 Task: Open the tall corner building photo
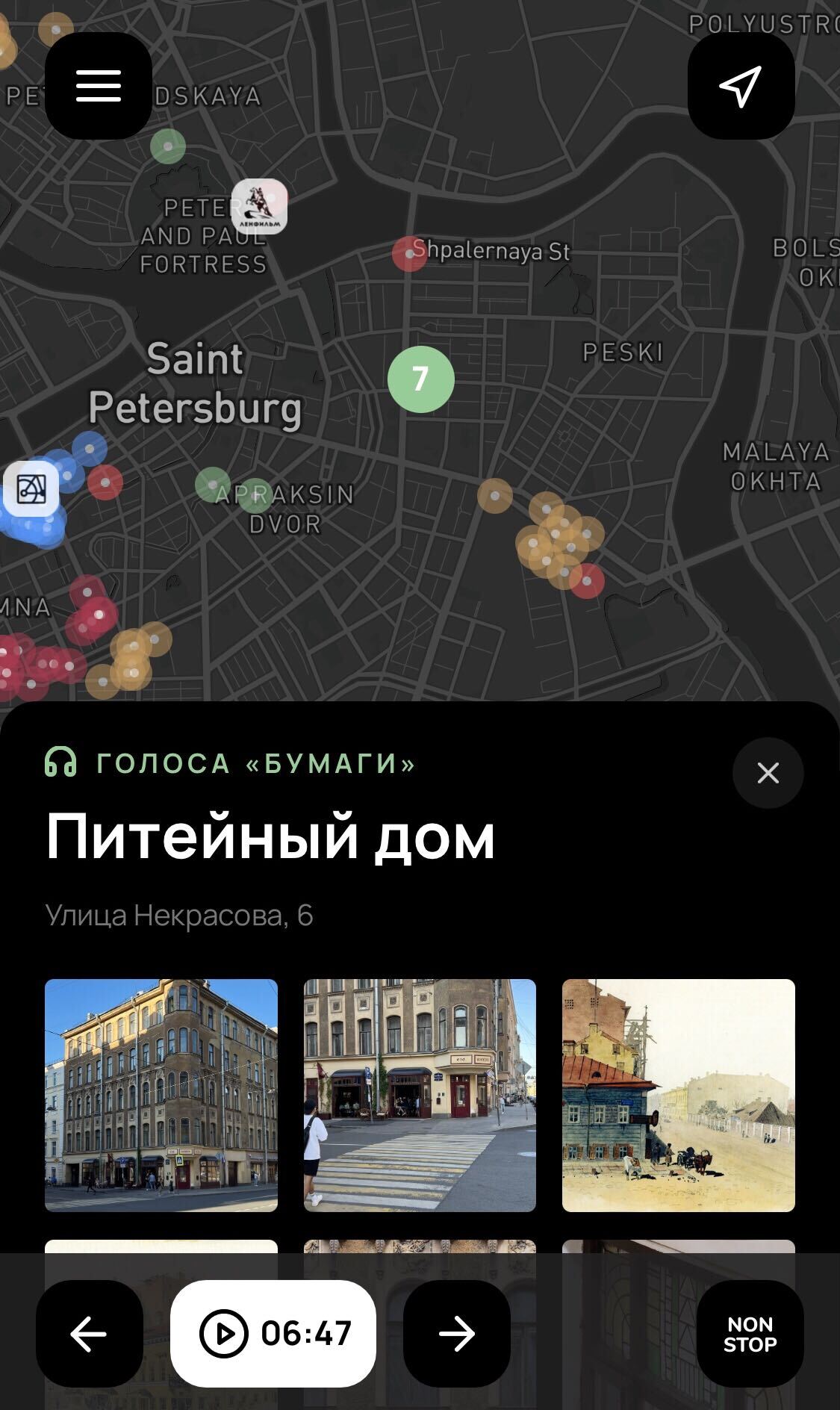161,1095
